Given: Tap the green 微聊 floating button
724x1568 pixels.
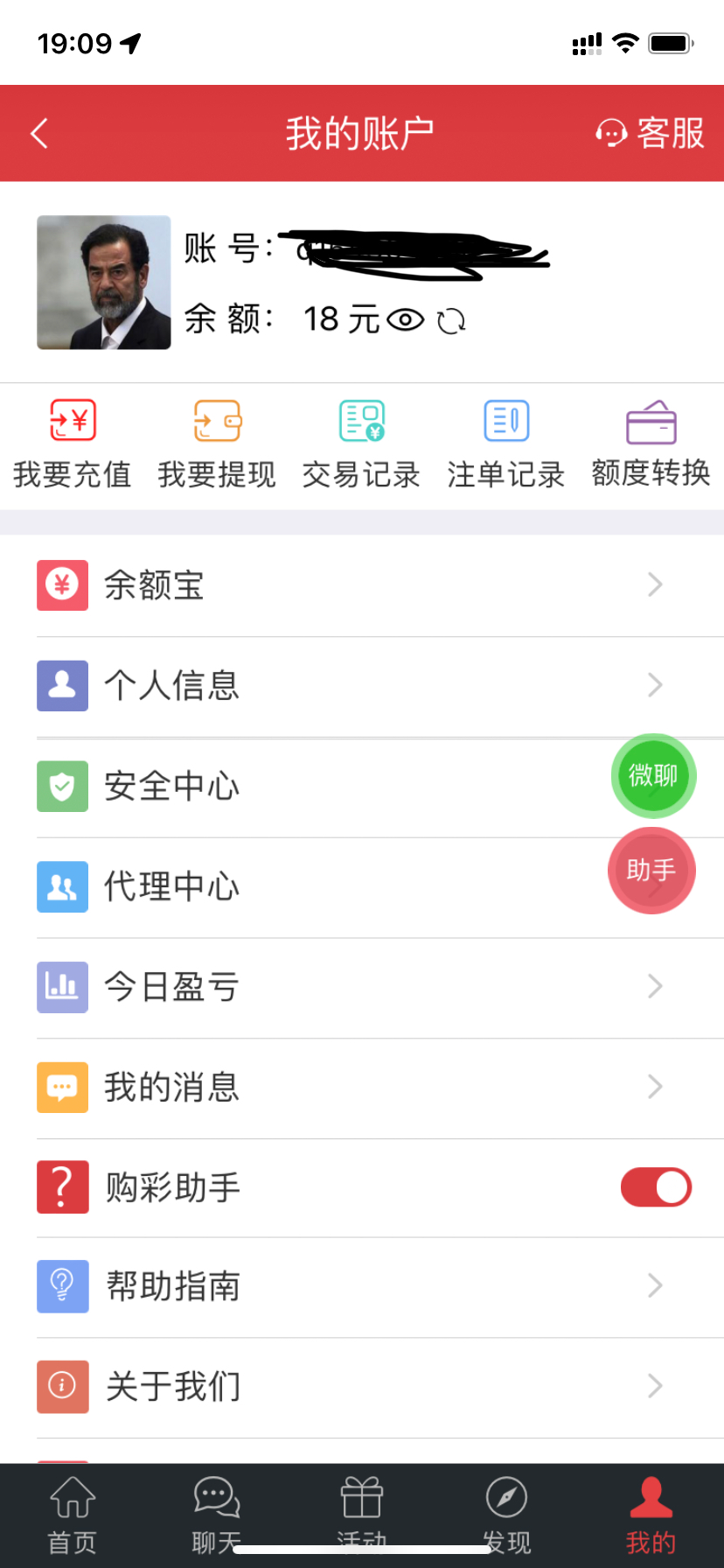Looking at the screenshot, I should 653,776.
